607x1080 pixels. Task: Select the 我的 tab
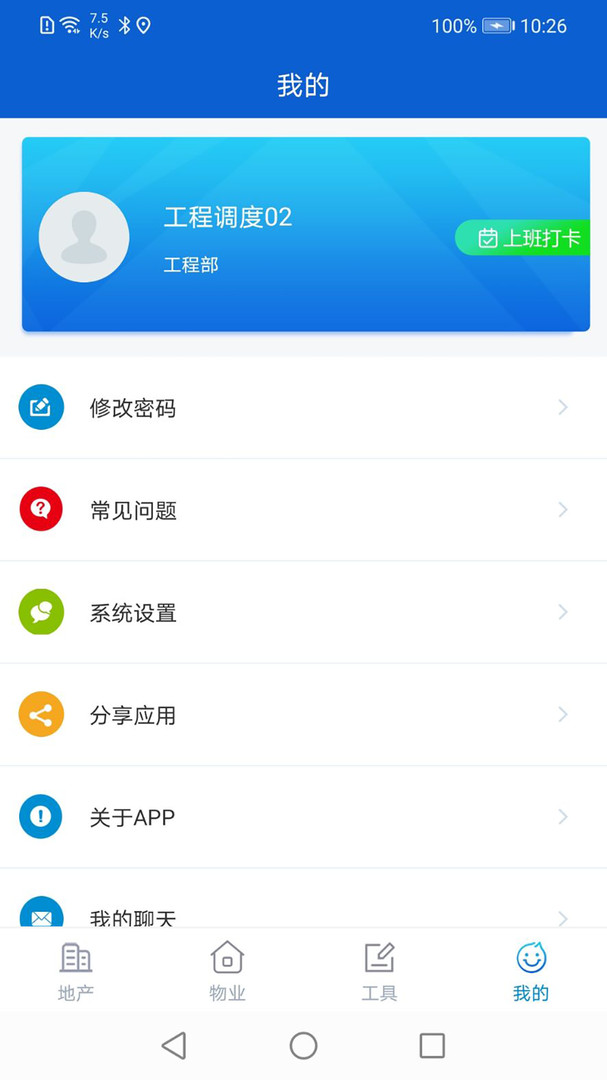point(531,971)
